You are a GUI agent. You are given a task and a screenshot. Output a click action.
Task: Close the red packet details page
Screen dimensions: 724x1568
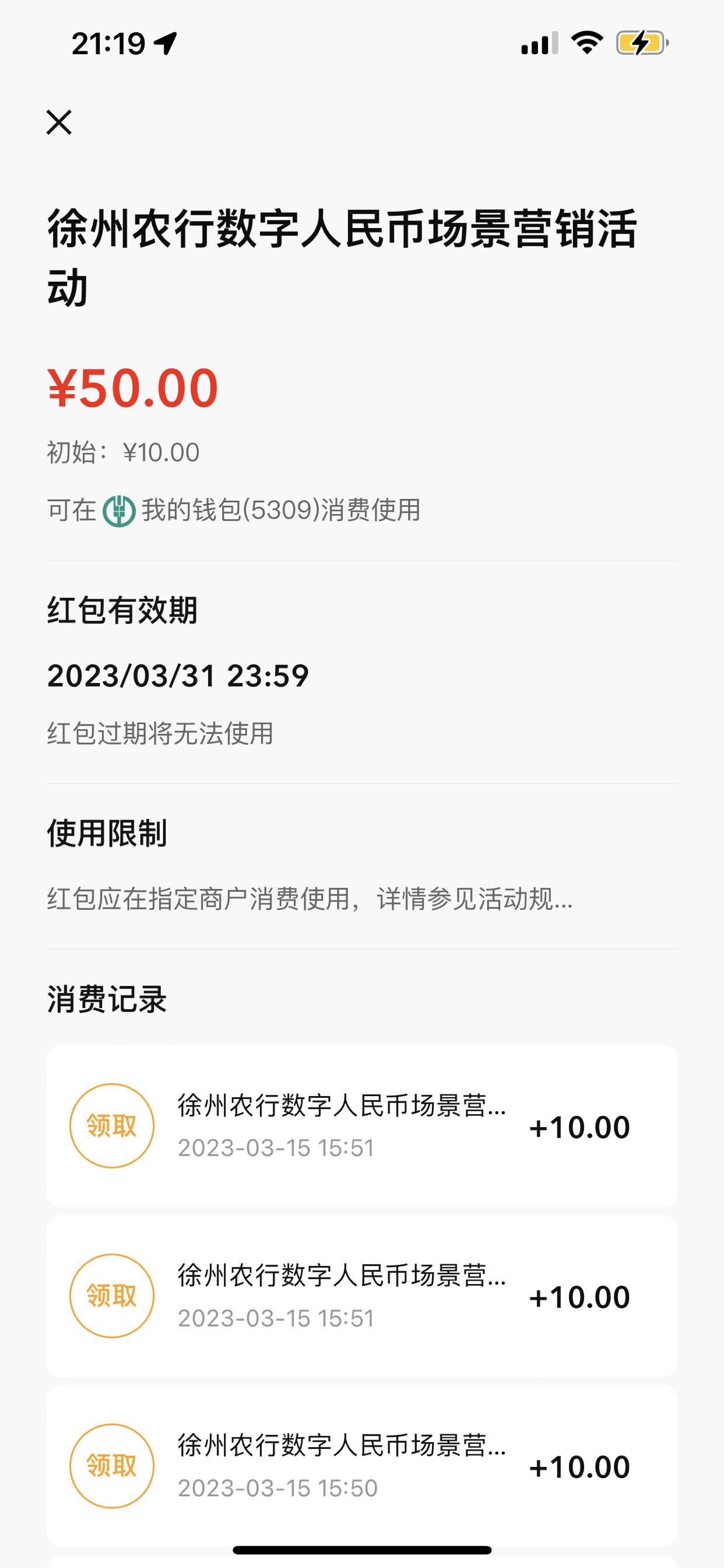click(x=59, y=123)
